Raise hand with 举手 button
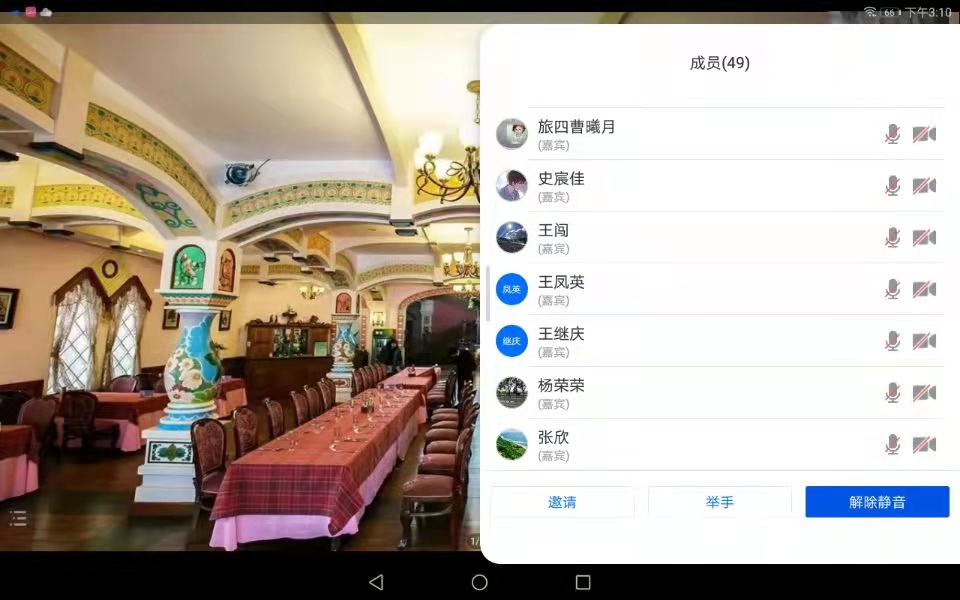 point(720,502)
